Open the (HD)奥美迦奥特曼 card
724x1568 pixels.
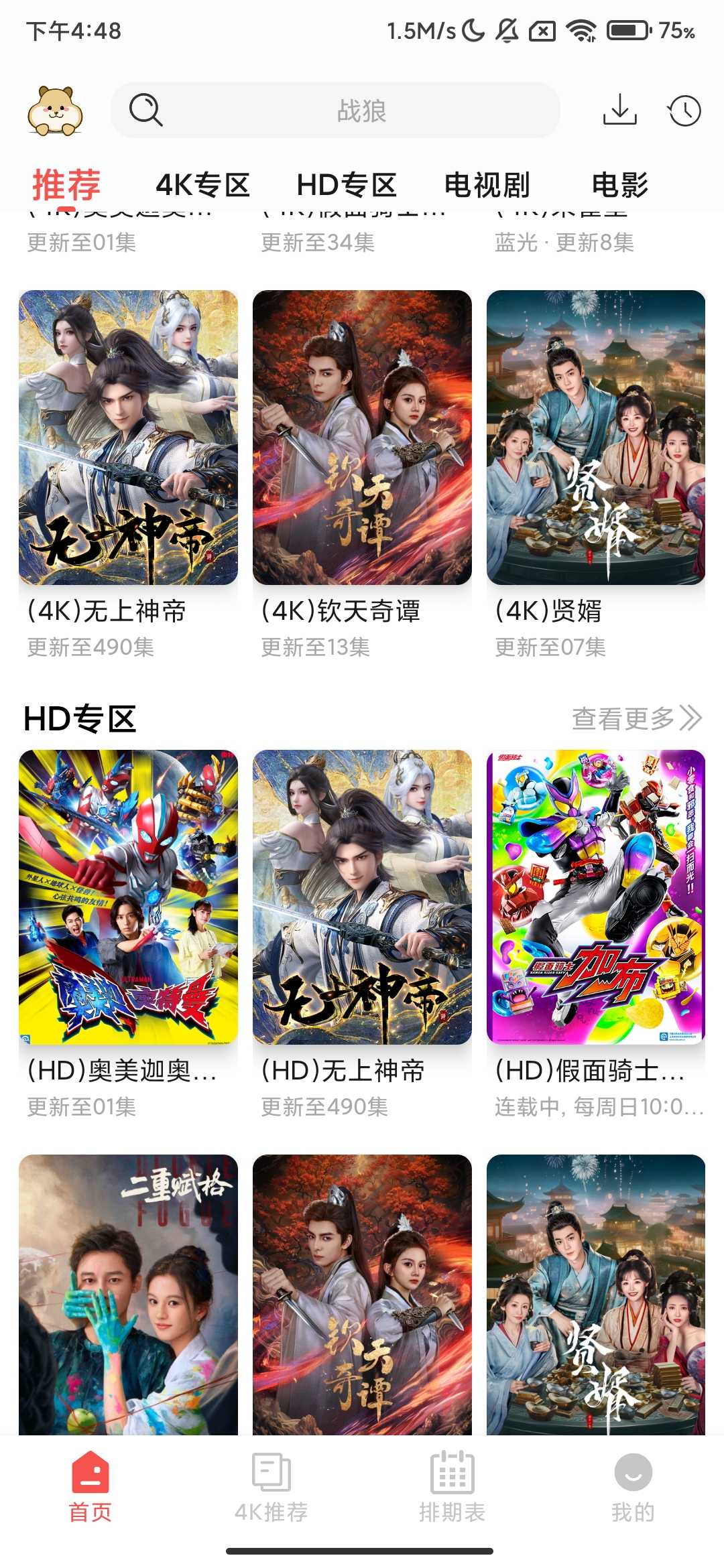click(128, 897)
